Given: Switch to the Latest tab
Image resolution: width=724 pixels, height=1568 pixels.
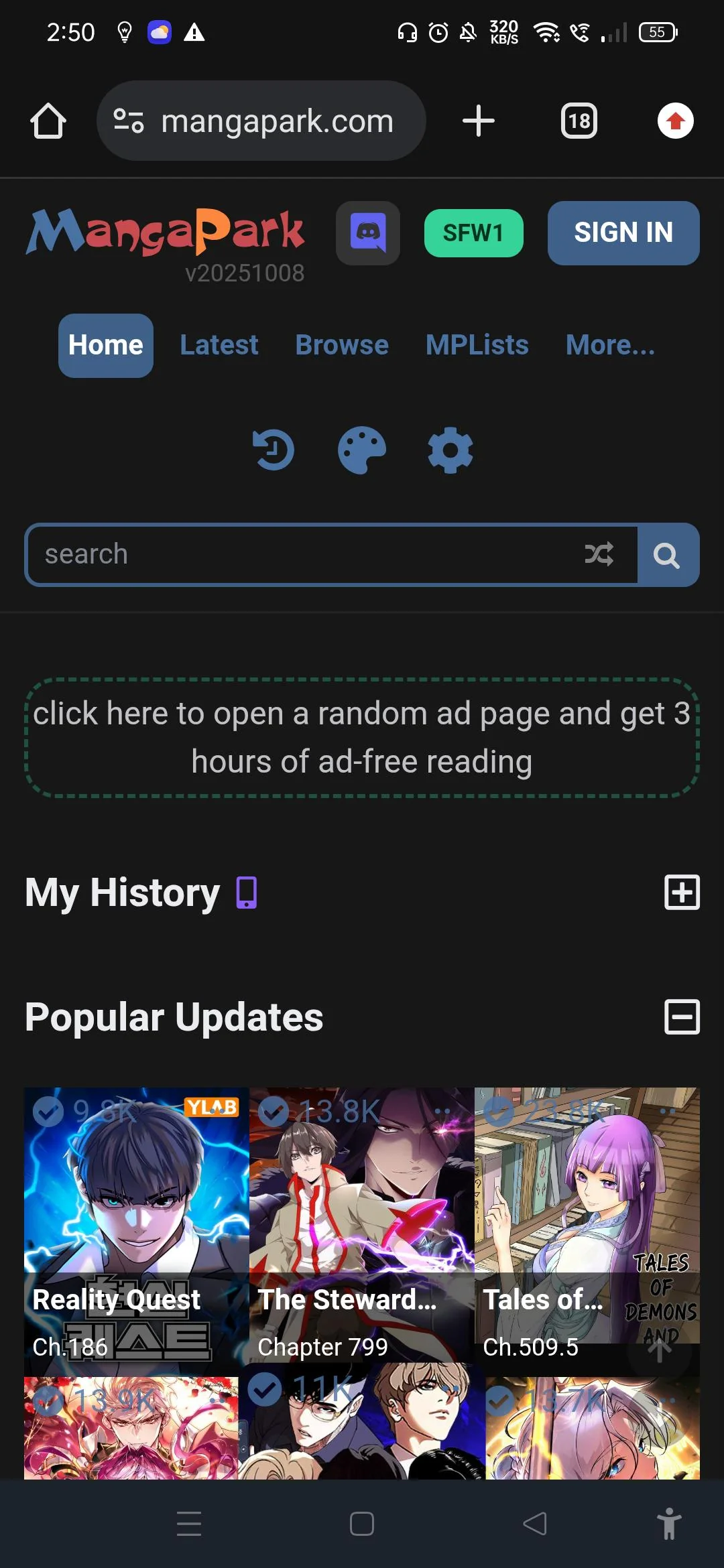Looking at the screenshot, I should click(x=219, y=346).
